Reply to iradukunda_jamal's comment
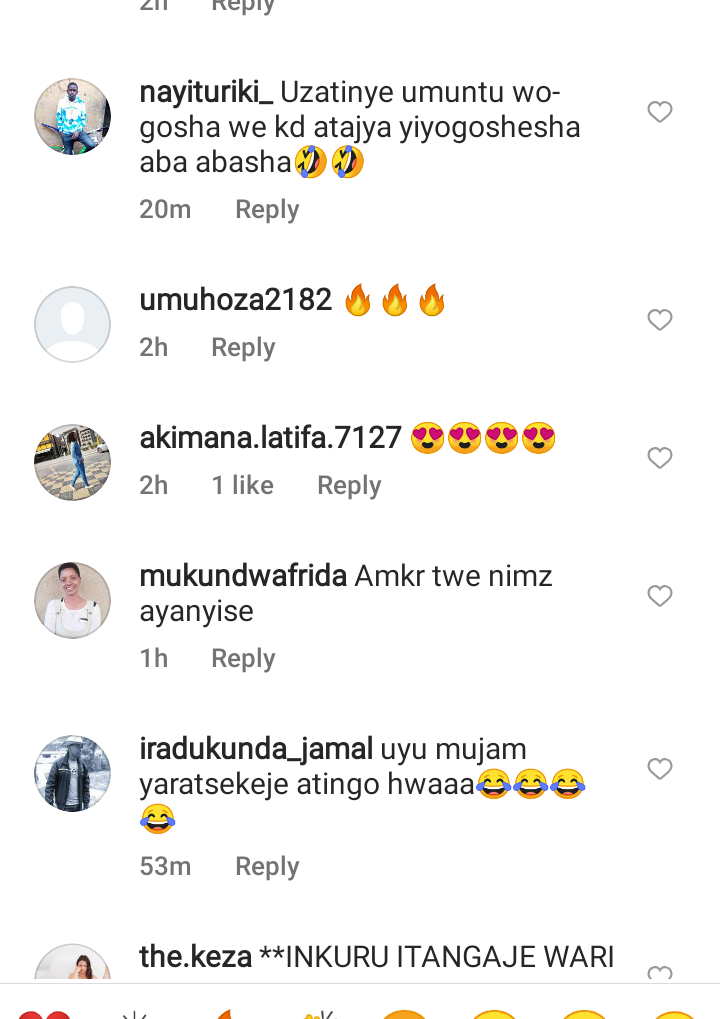This screenshot has width=720, height=1019. tap(267, 866)
